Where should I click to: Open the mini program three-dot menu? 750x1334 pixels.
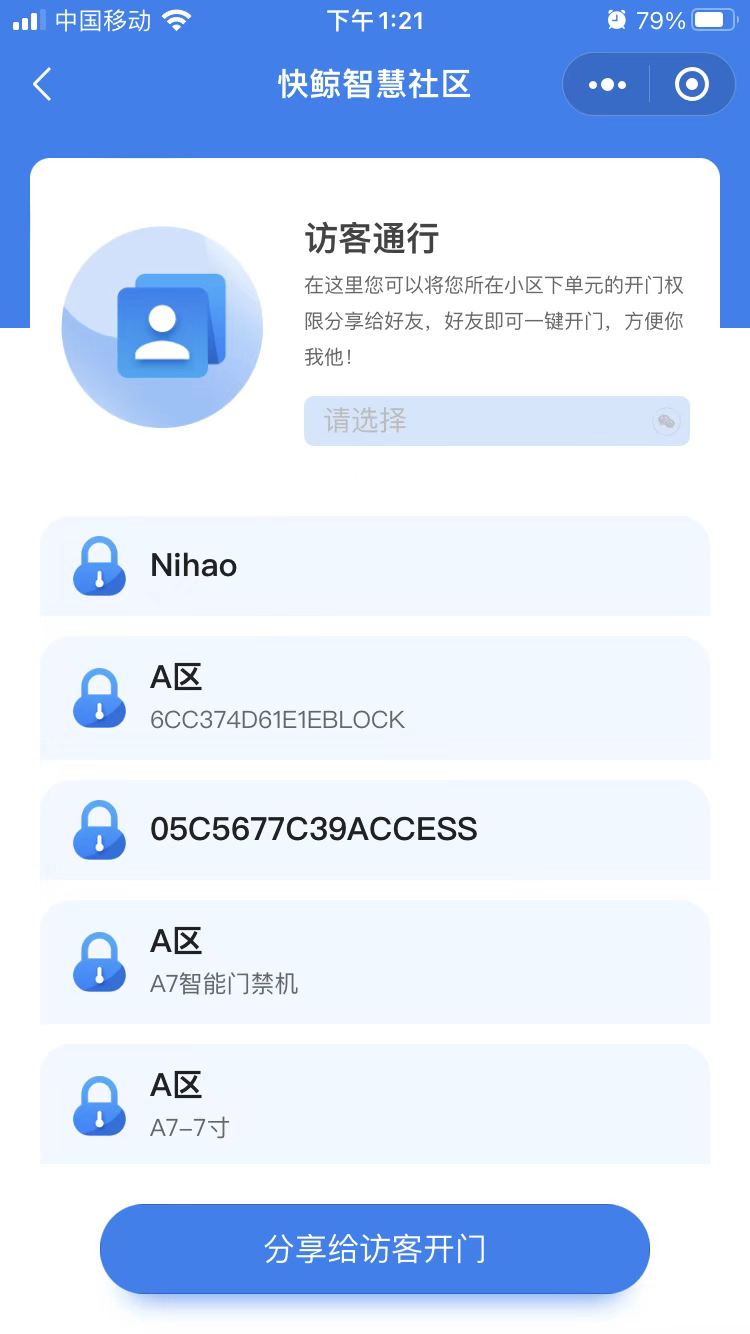[607, 85]
